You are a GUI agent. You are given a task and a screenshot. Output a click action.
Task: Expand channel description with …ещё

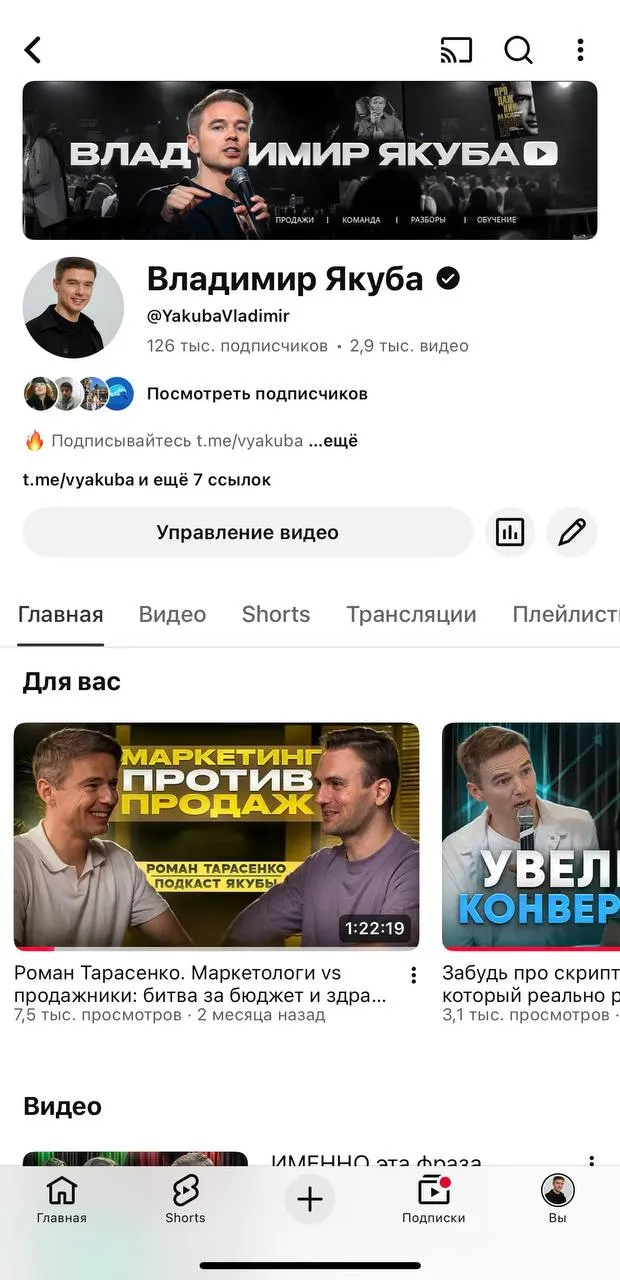pos(333,440)
